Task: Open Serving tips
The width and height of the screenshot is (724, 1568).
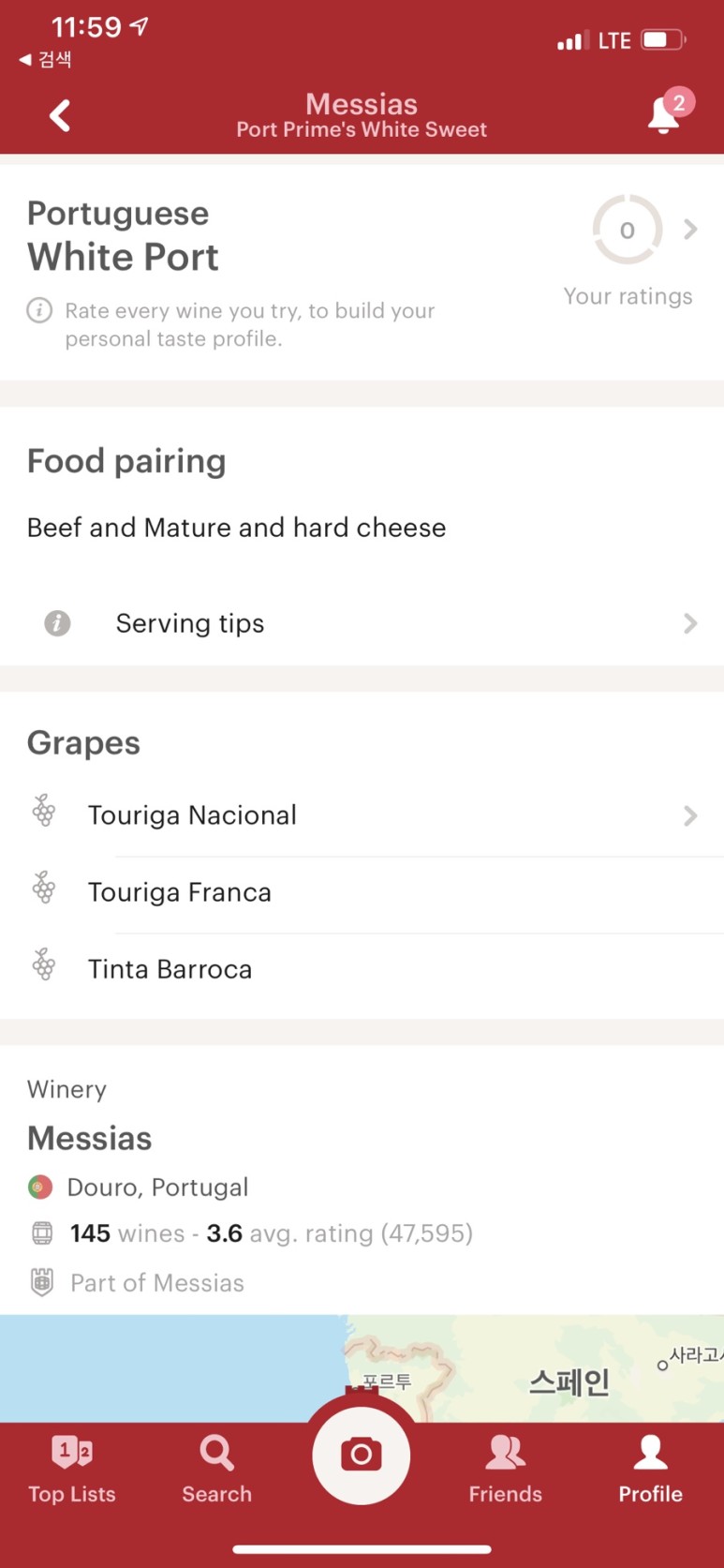Action: pyautogui.click(x=362, y=623)
